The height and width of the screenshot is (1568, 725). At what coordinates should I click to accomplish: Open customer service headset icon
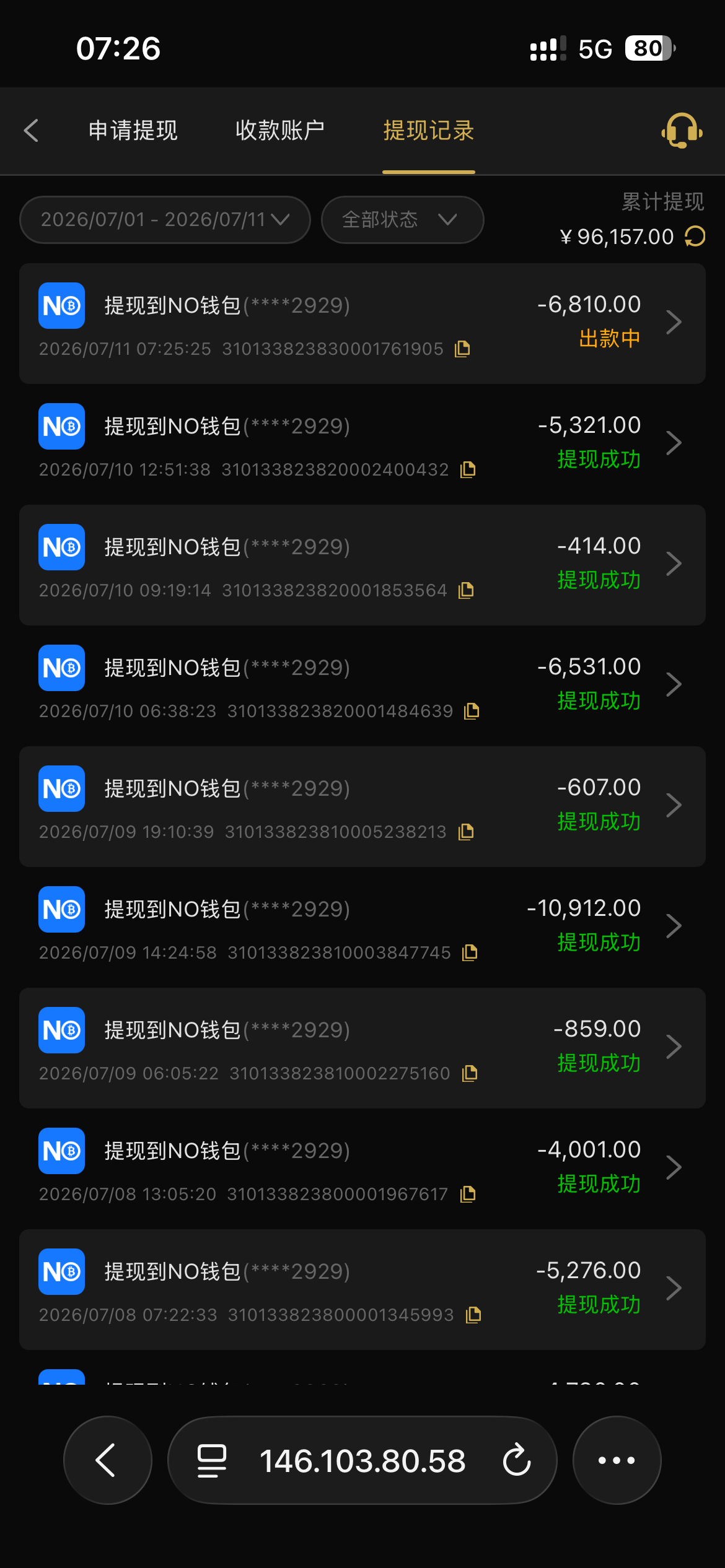[682, 131]
